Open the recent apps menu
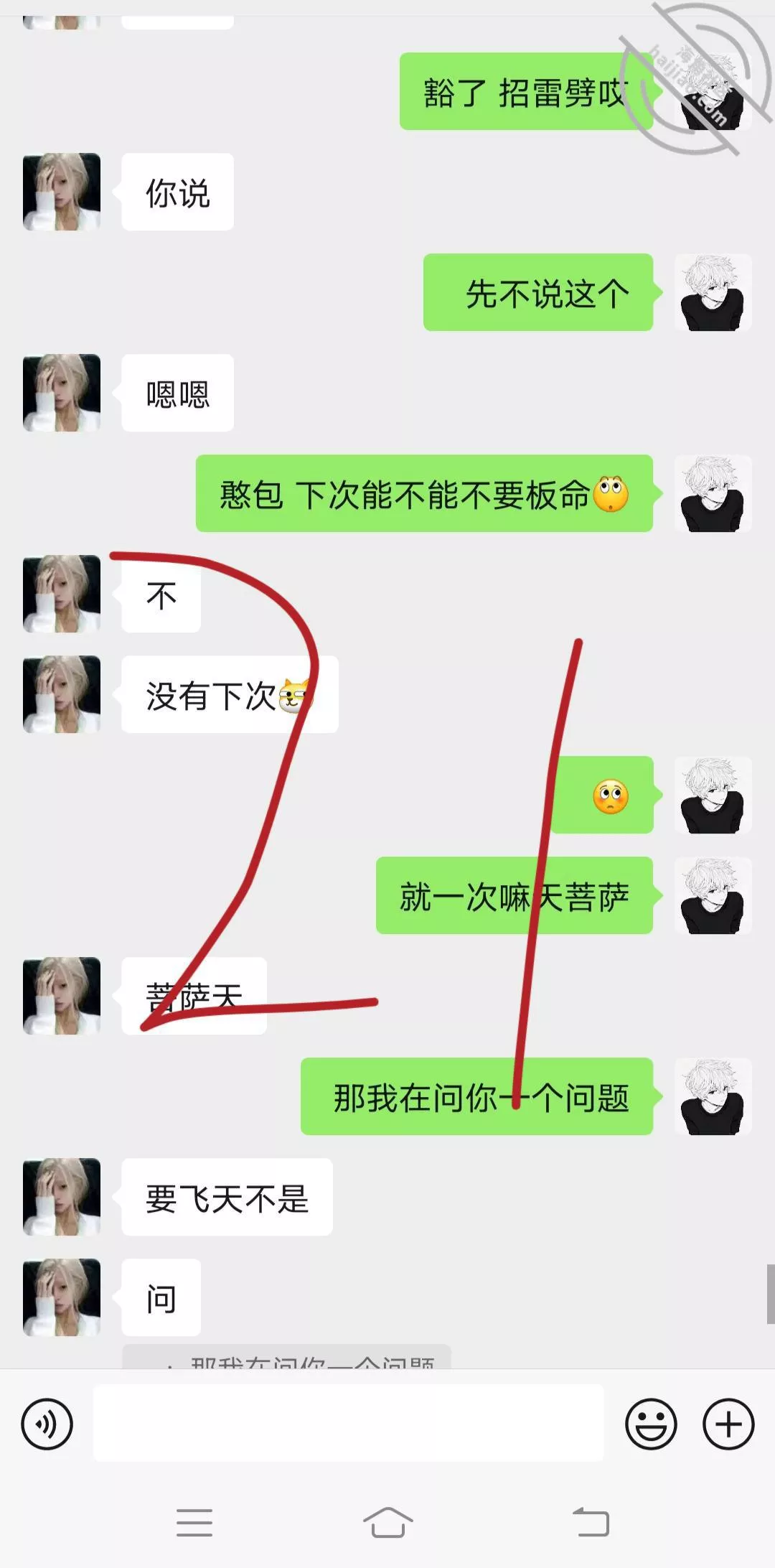775x1568 pixels. click(x=194, y=1522)
